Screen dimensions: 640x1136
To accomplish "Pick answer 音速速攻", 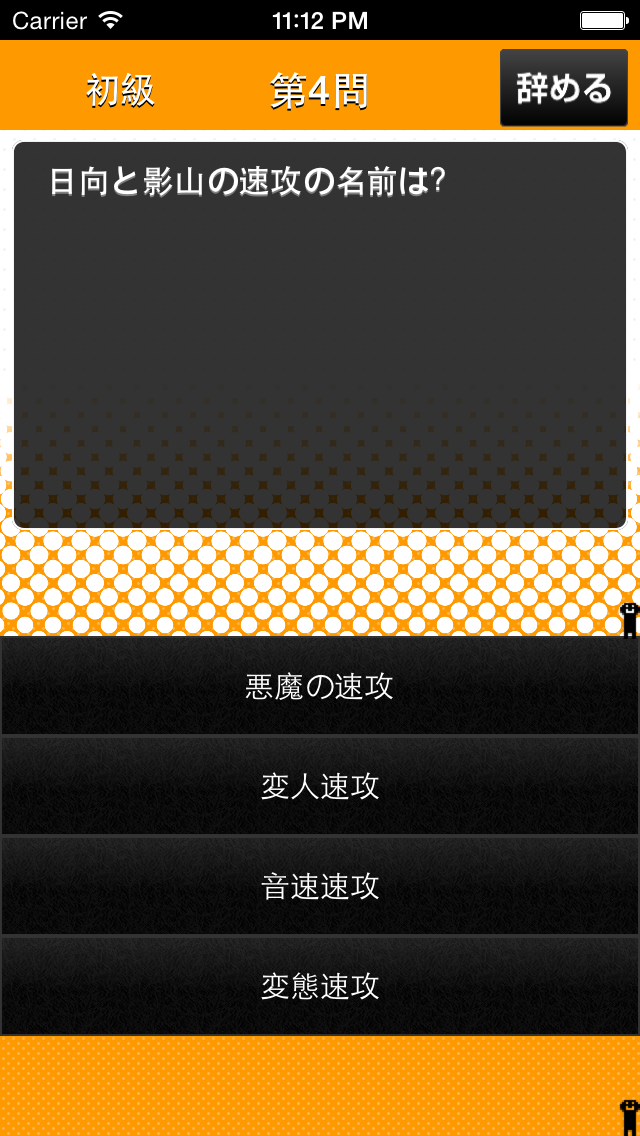I will pyautogui.click(x=320, y=886).
